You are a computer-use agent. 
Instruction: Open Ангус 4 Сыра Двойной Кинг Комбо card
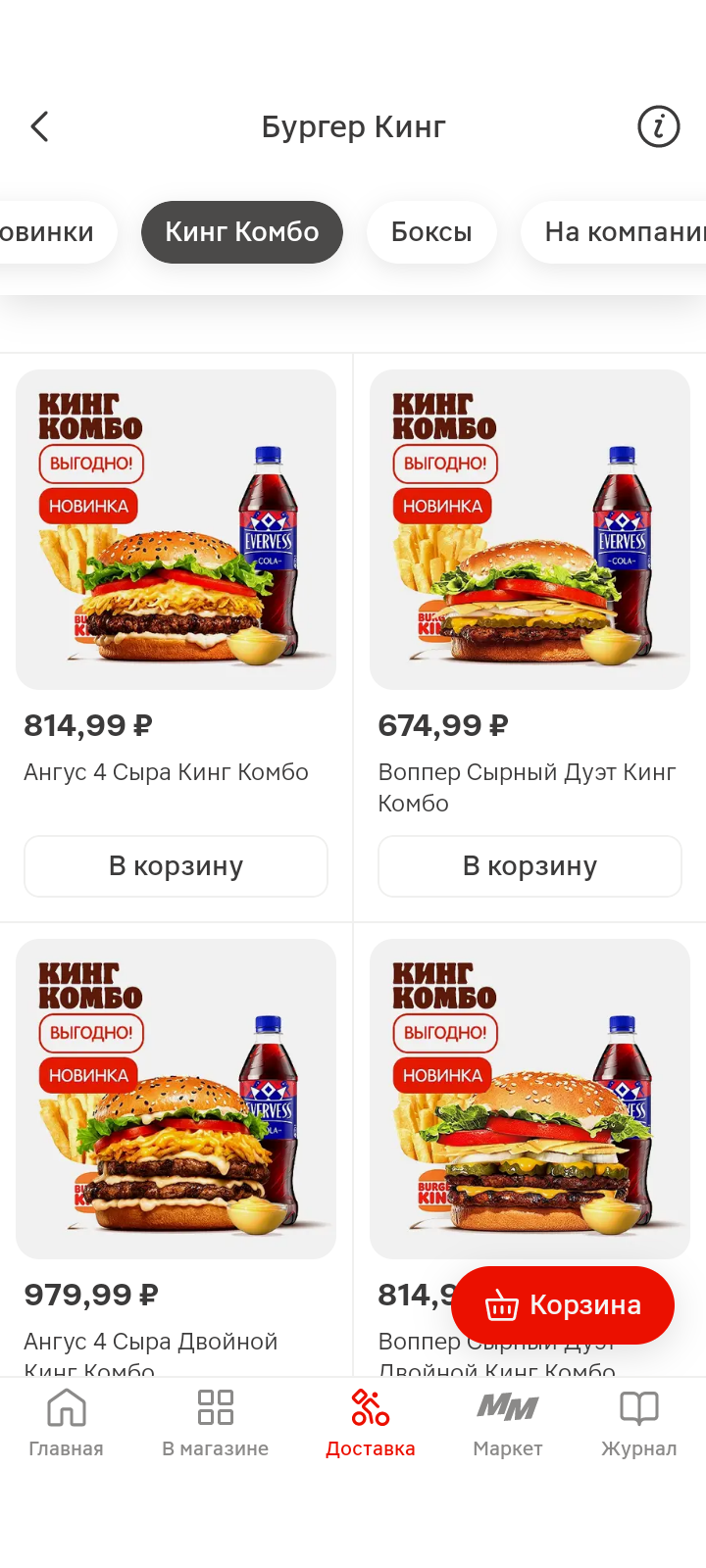point(176,1098)
